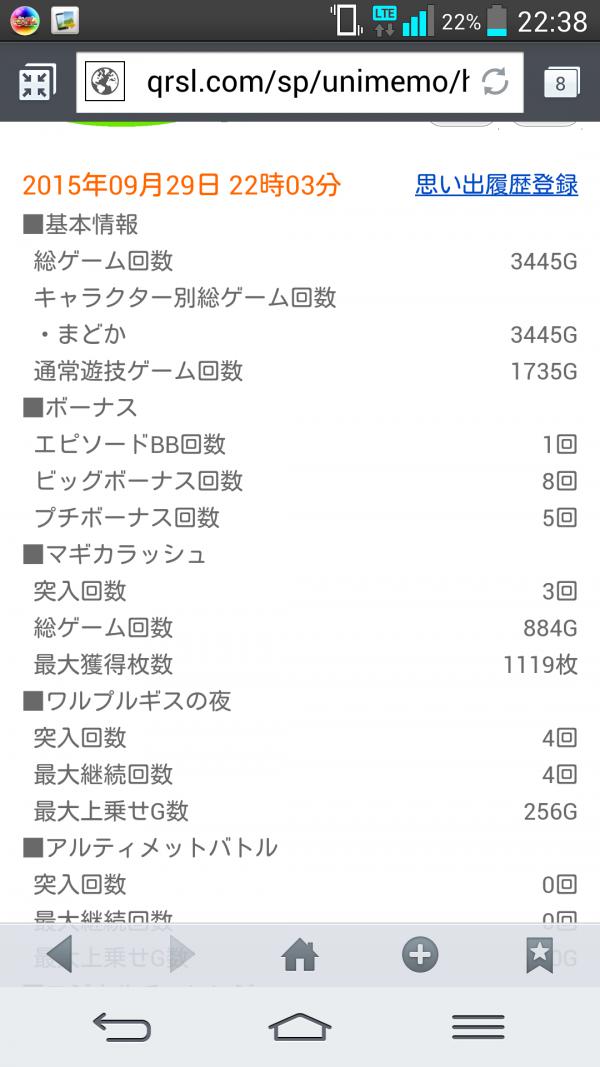Reload the current page
Viewport: 600px width, 1067px height.
(x=495, y=84)
